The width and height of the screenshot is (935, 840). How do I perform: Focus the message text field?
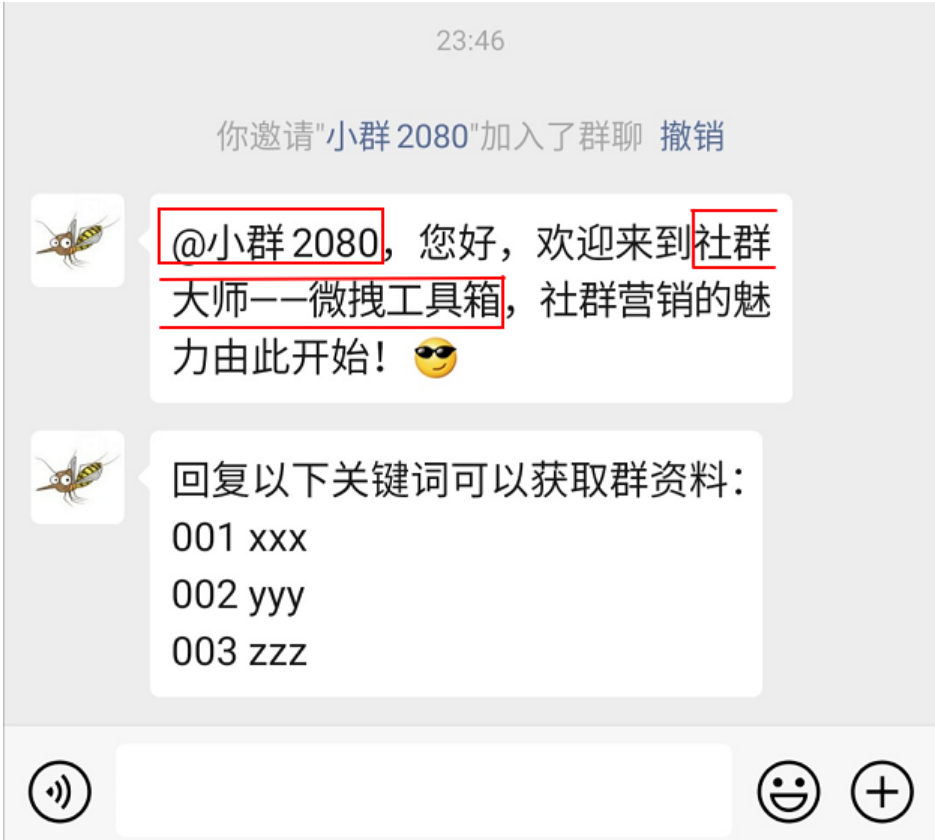click(423, 790)
